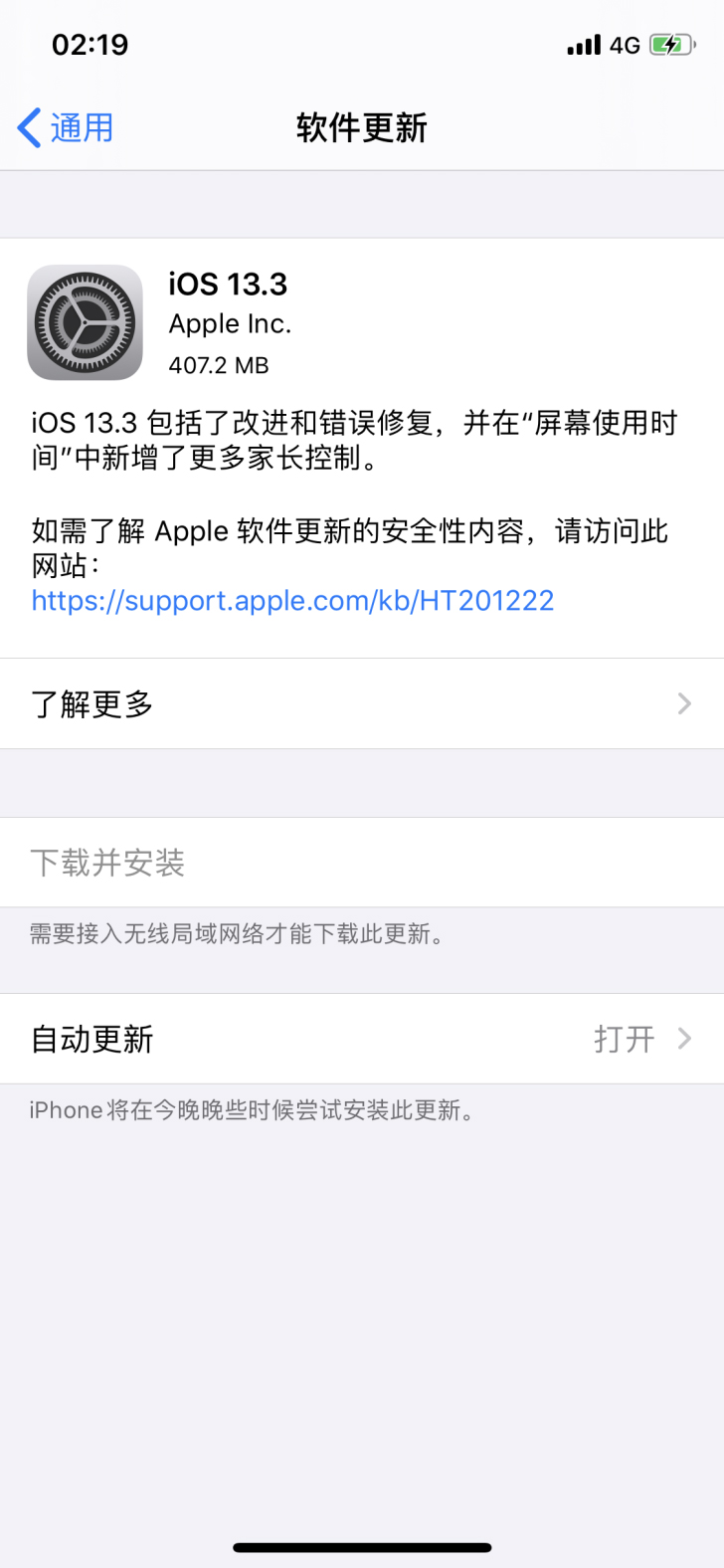Open 了解更多 details
The image size is (724, 1568).
point(362,703)
